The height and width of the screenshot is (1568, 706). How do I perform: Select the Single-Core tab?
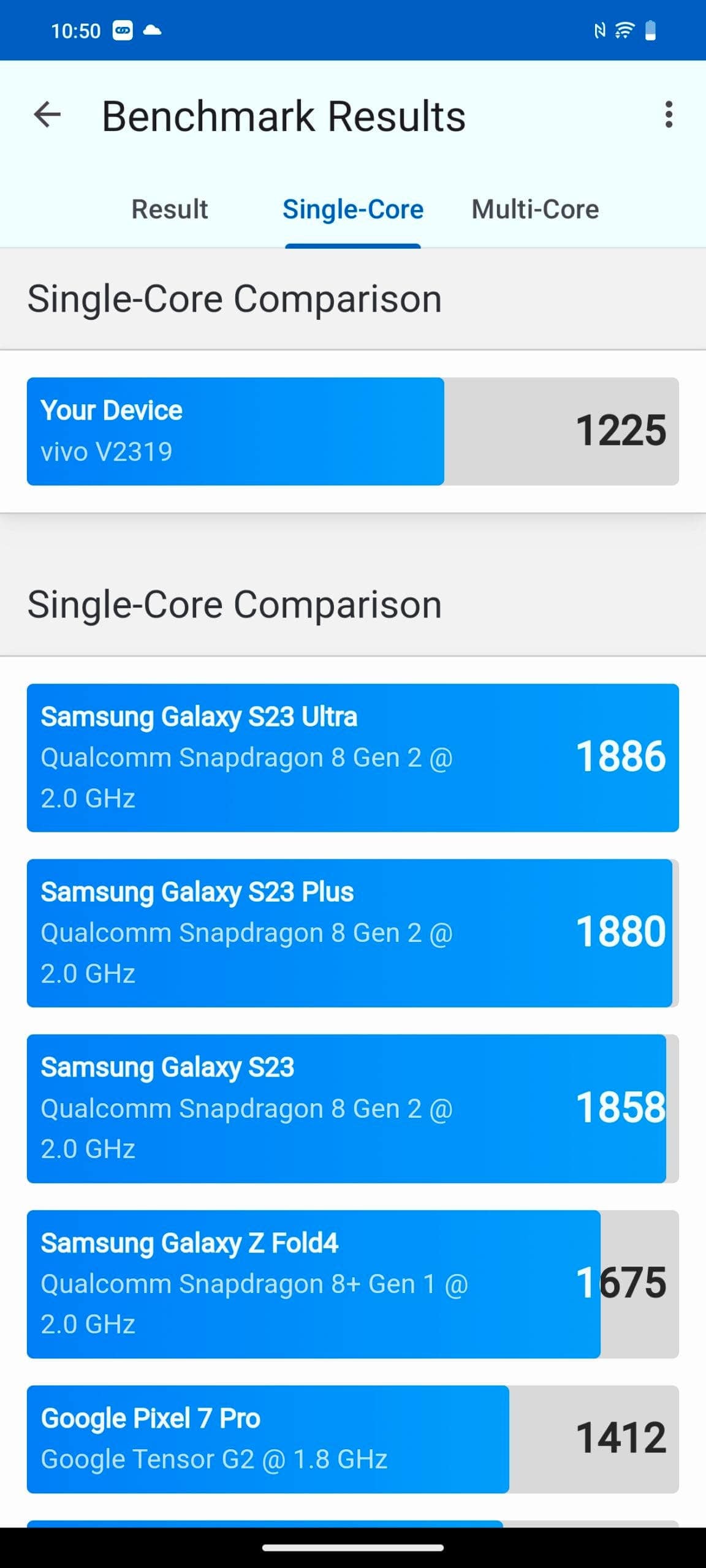point(353,209)
